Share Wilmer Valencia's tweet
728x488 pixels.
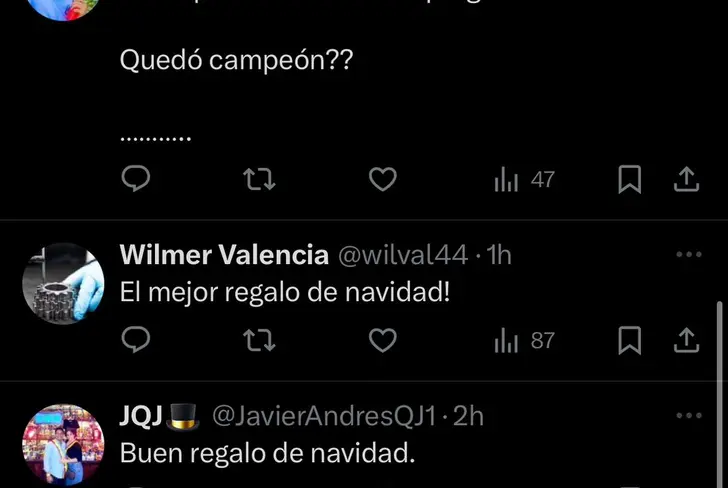pos(686,341)
